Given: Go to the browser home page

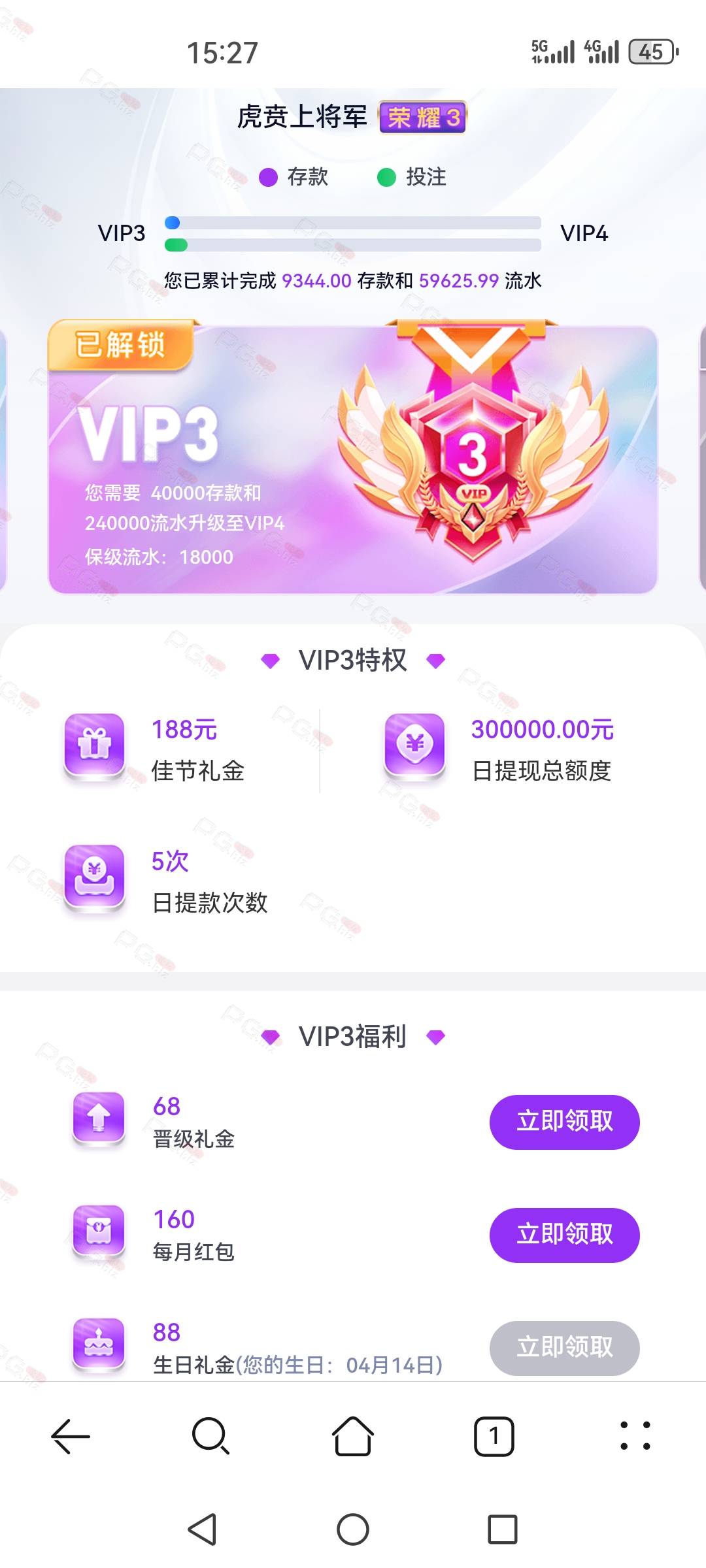Looking at the screenshot, I should pos(353,1435).
